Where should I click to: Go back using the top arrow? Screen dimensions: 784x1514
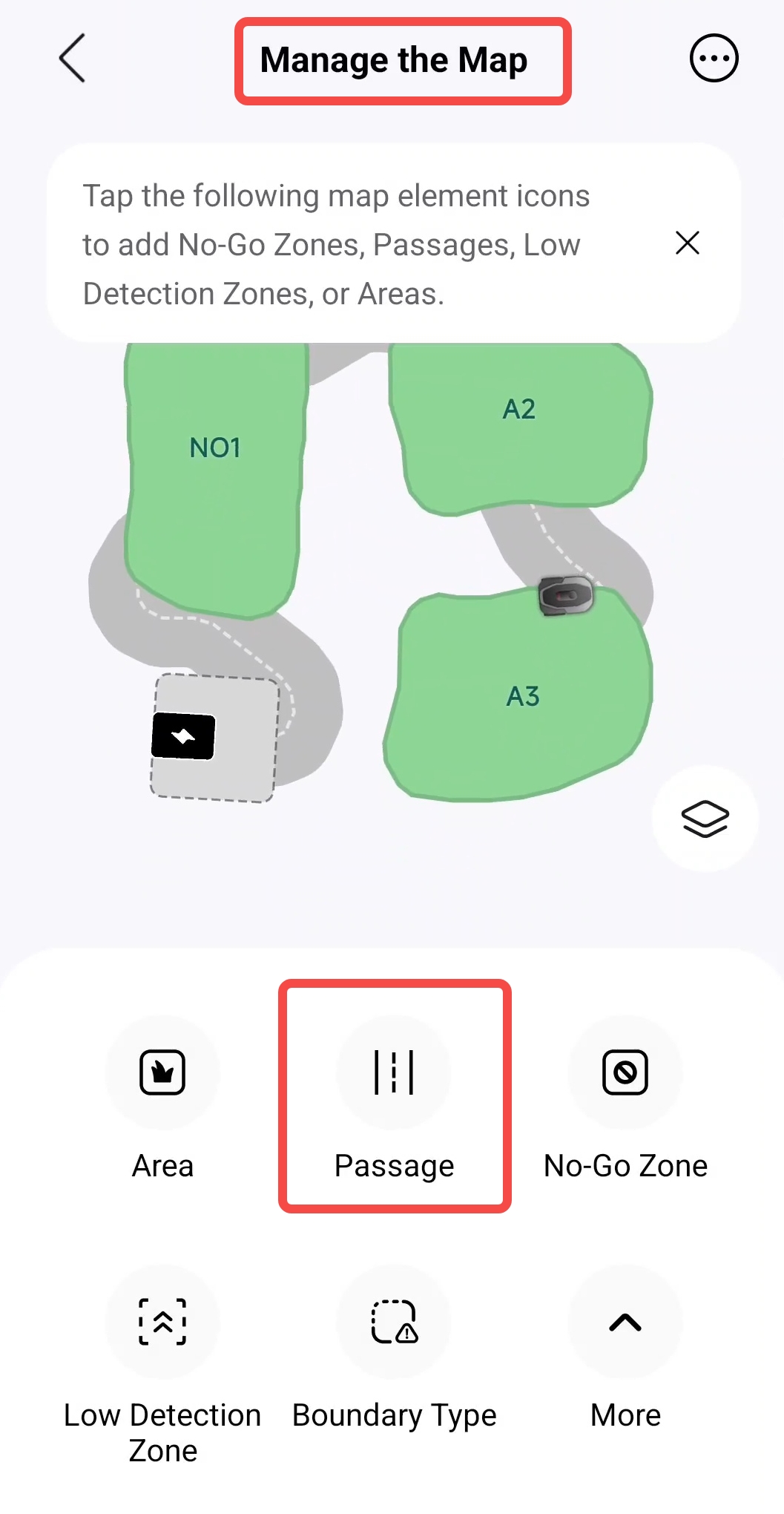72,58
